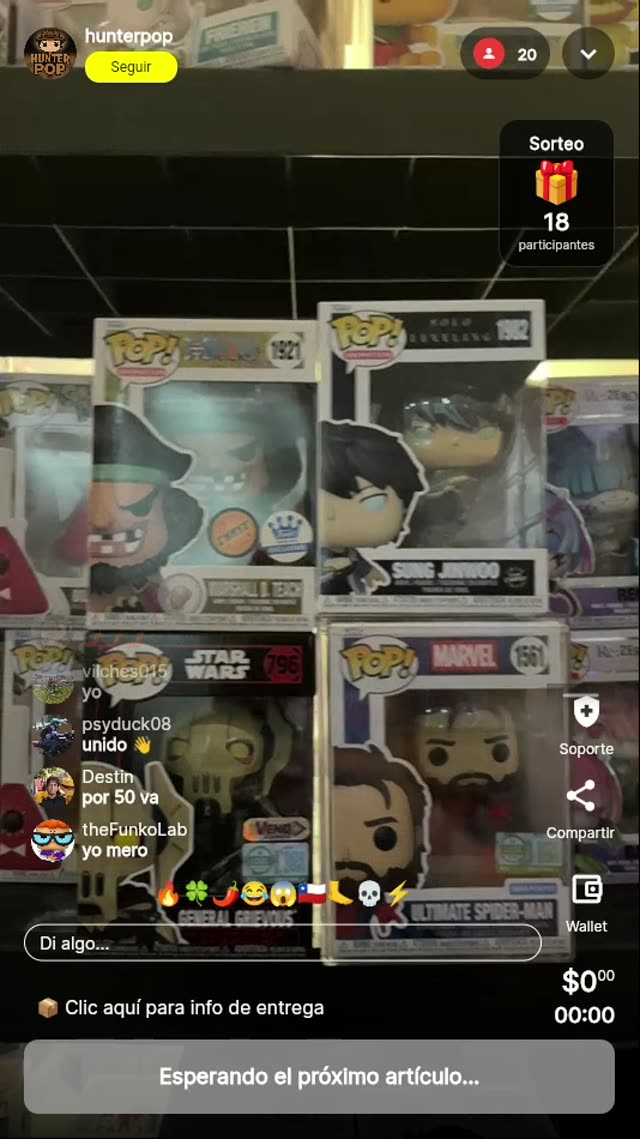Send the fire emoji reaction
The width and height of the screenshot is (640, 1139).
[x=168, y=893]
